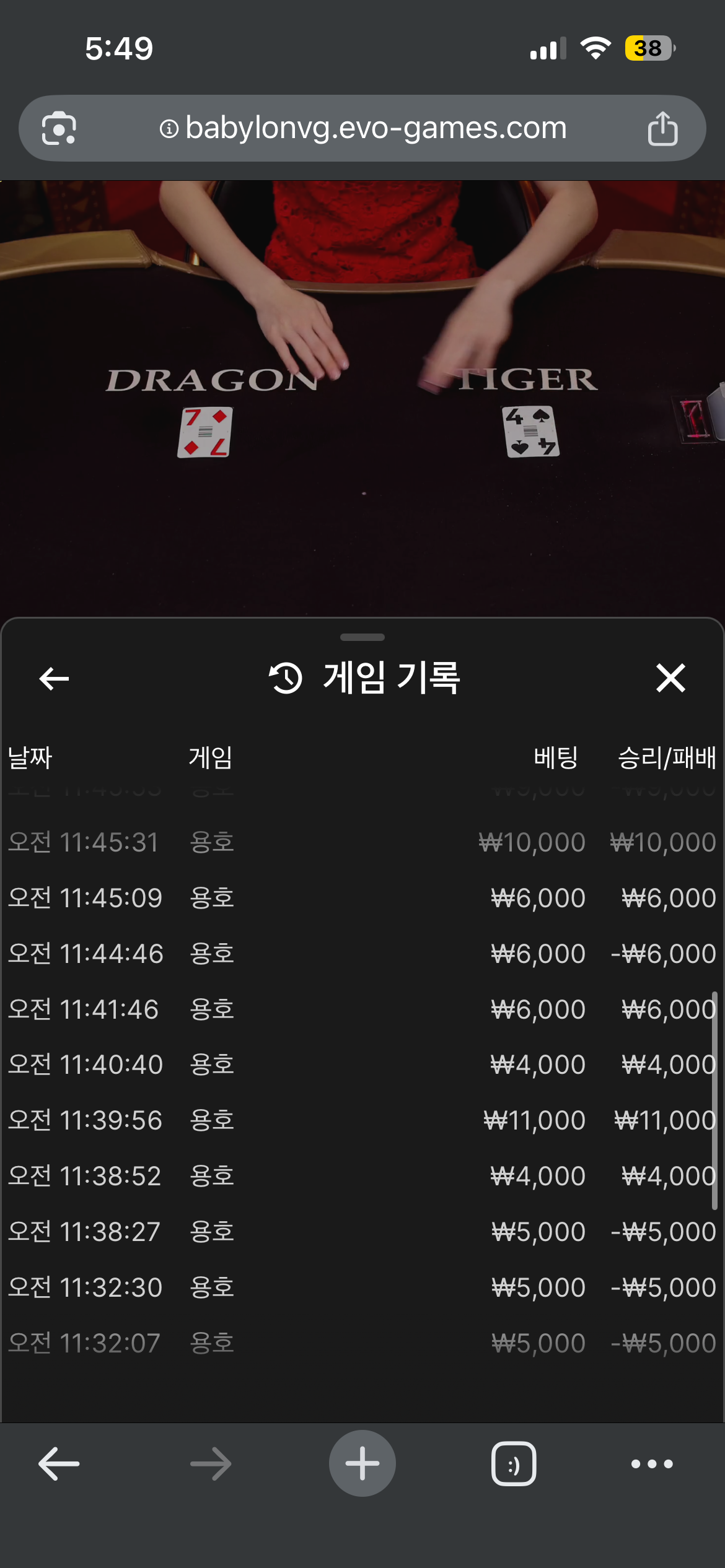Viewport: 725px width, 1568px height.
Task: Open the 오전 11:44:46 game record
Action: 362,954
